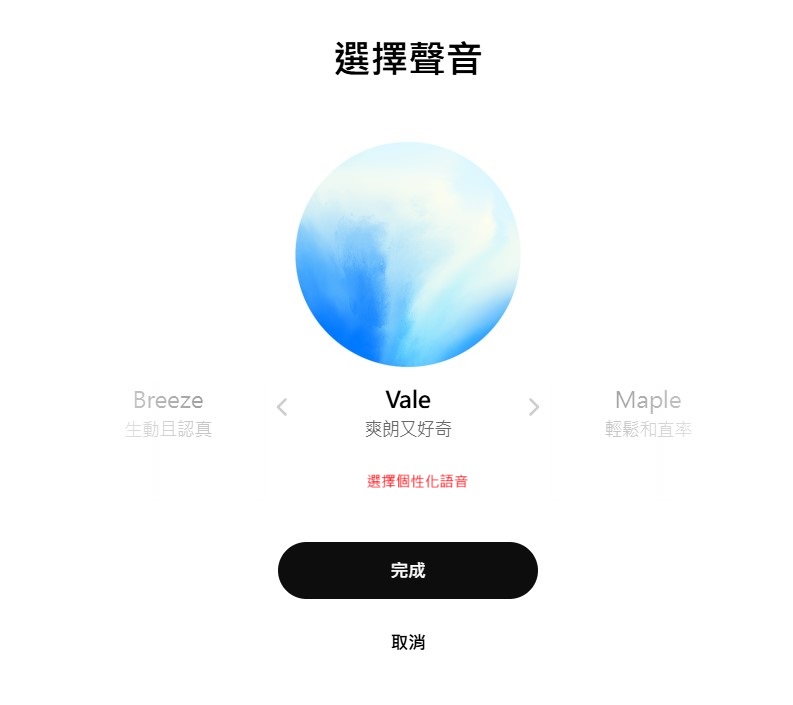
Task: Go to the previous voice with left arrow
Action: (x=282, y=407)
